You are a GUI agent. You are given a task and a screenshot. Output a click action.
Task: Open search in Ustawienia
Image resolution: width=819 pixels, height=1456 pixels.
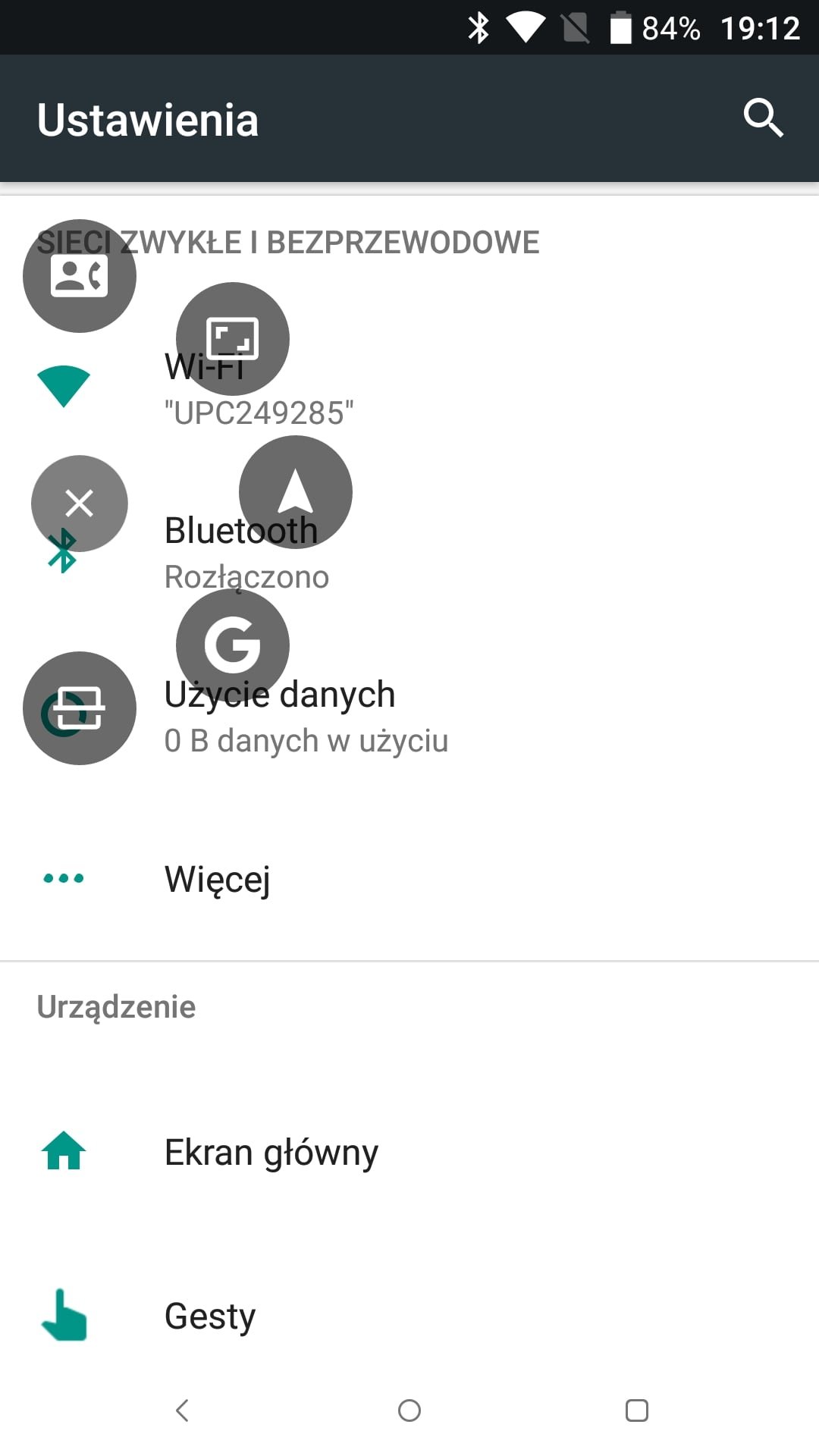coord(763,118)
